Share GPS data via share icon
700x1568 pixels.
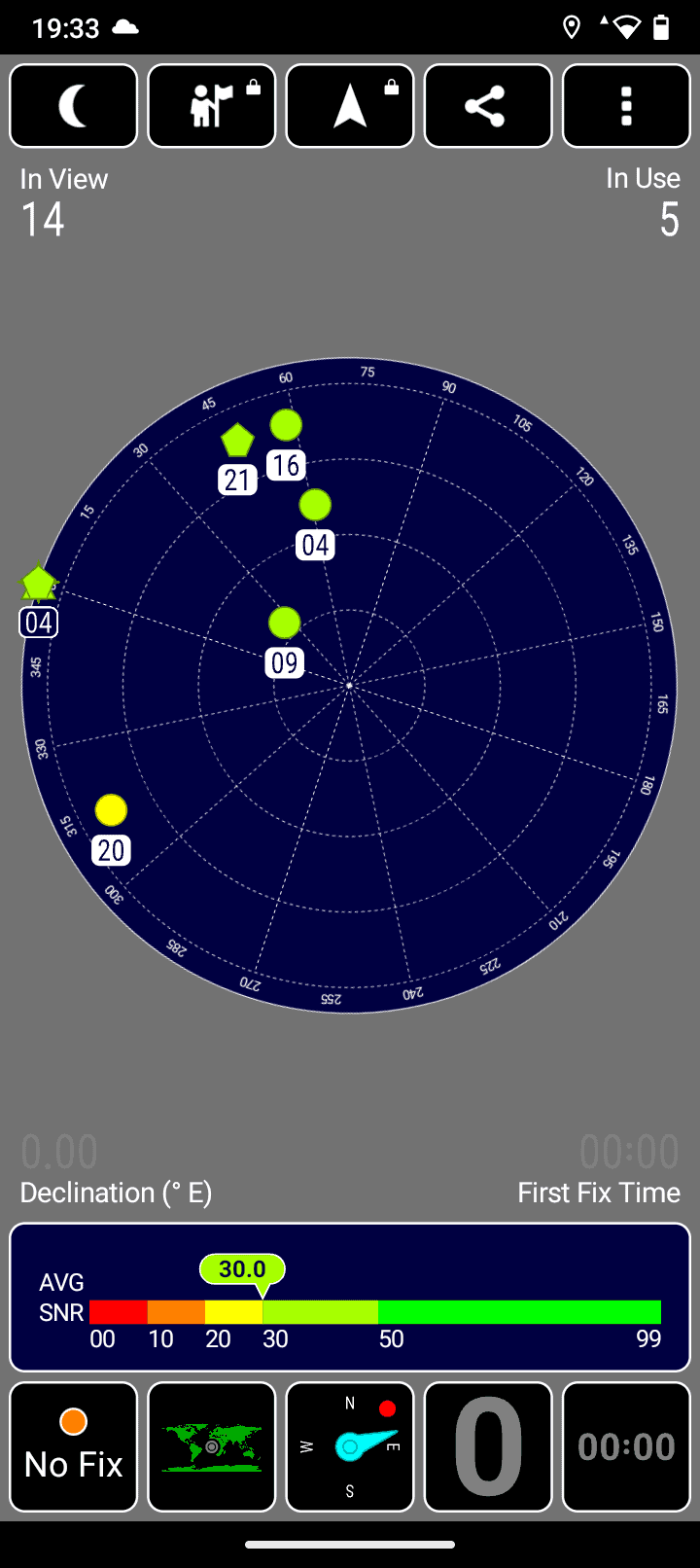488,106
